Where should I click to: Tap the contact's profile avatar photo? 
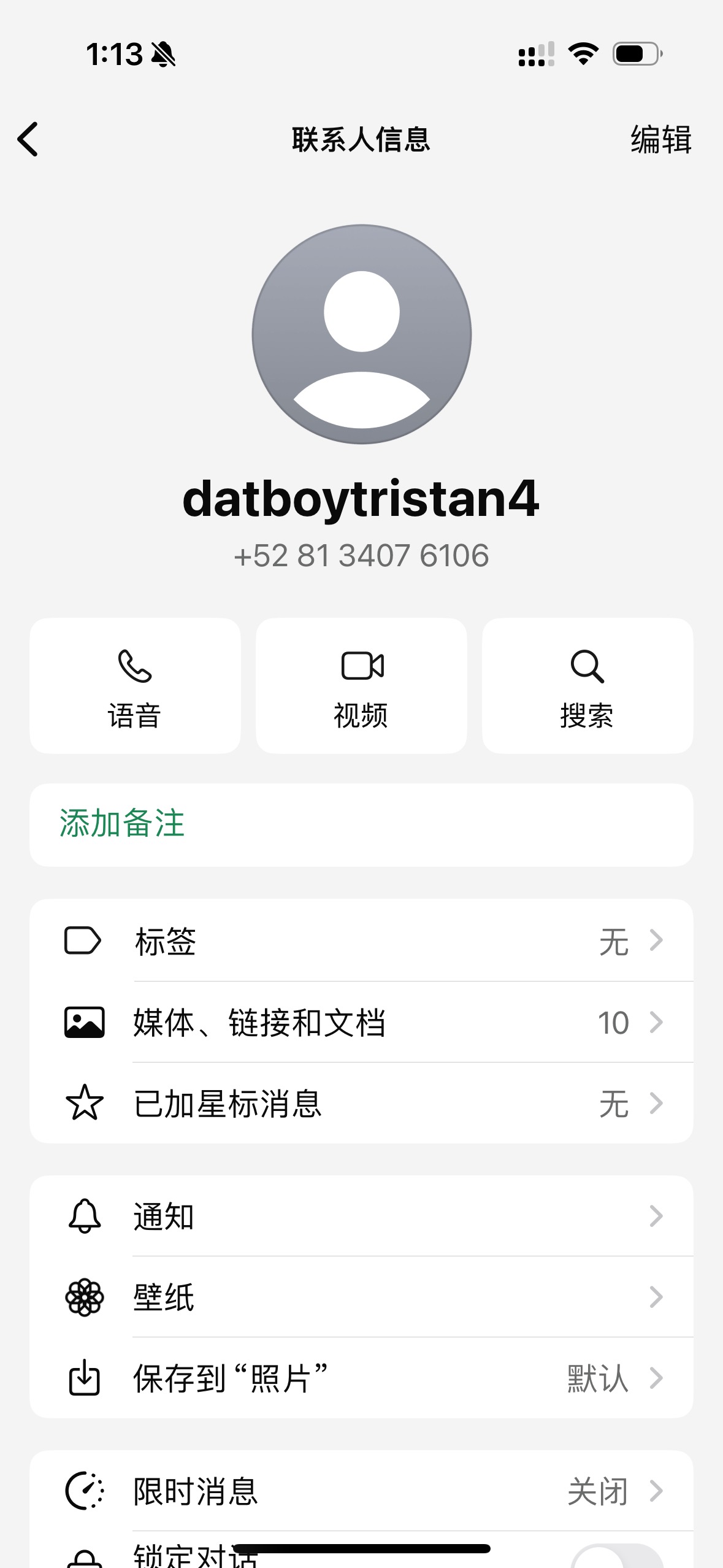click(x=361, y=334)
